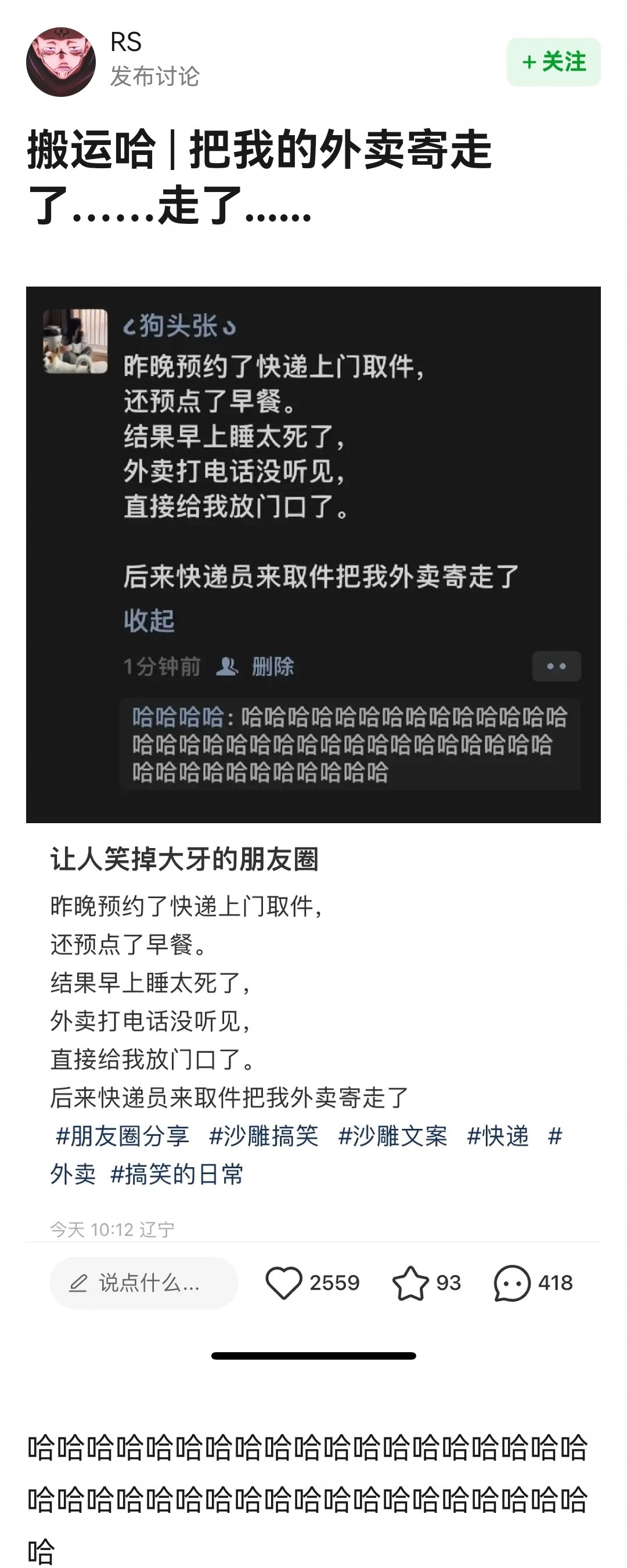Viewport: 627px width, 1568px height.
Task: Like this post with the heart
Action: point(284,1283)
